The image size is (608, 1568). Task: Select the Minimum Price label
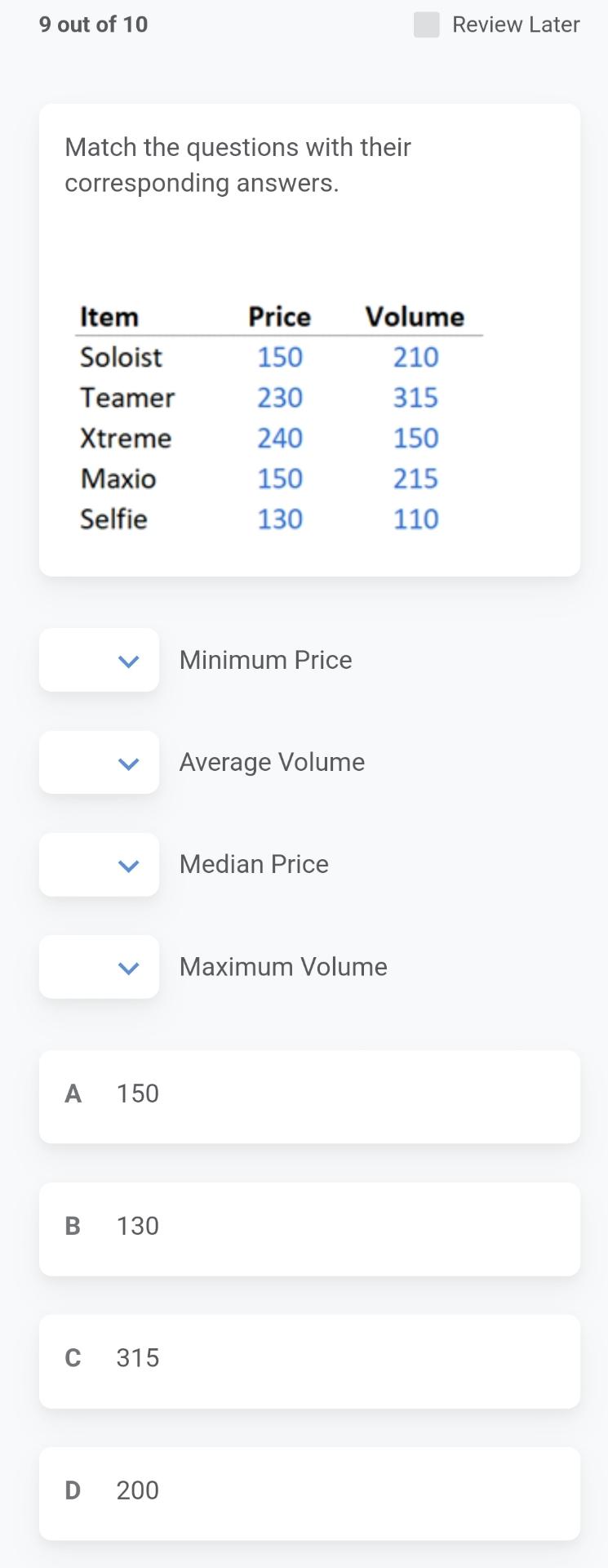click(x=265, y=660)
